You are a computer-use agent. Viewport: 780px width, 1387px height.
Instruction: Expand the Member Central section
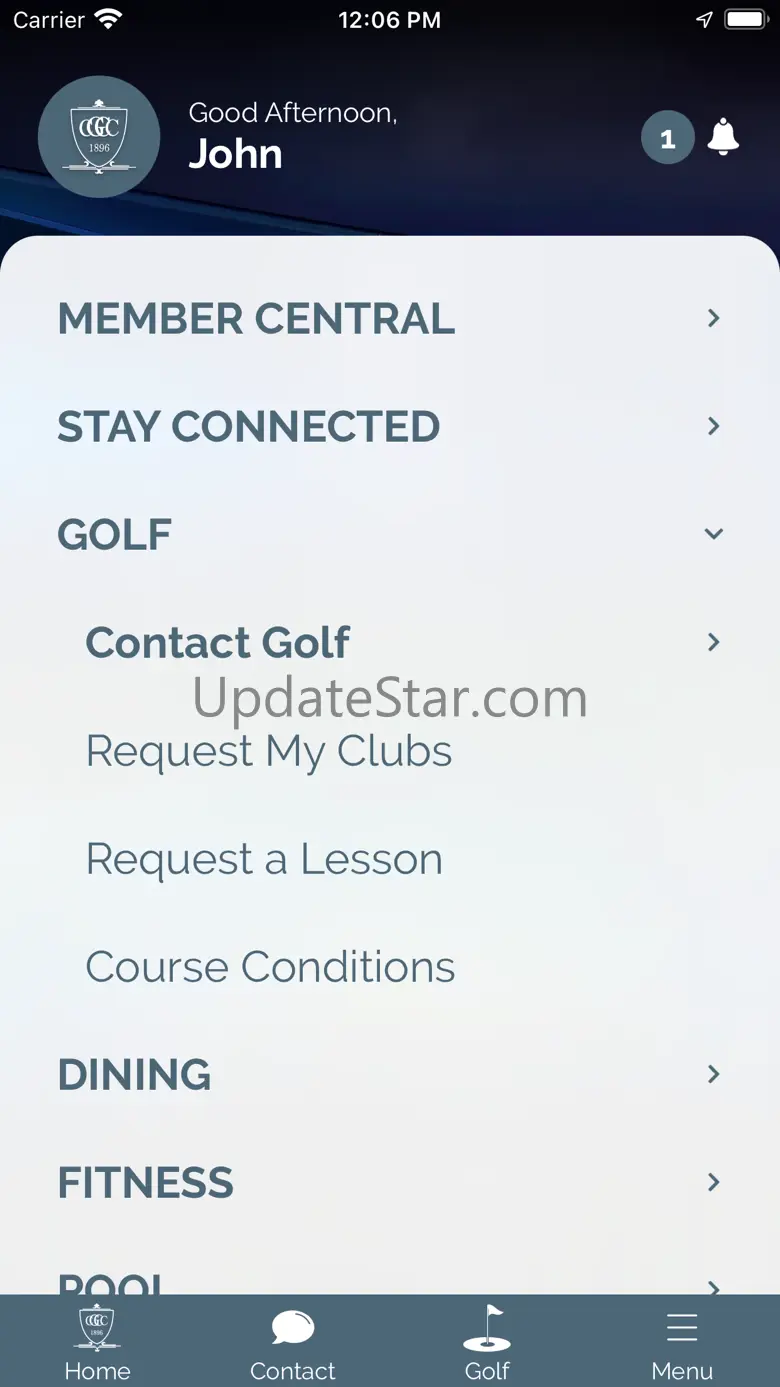[388, 319]
